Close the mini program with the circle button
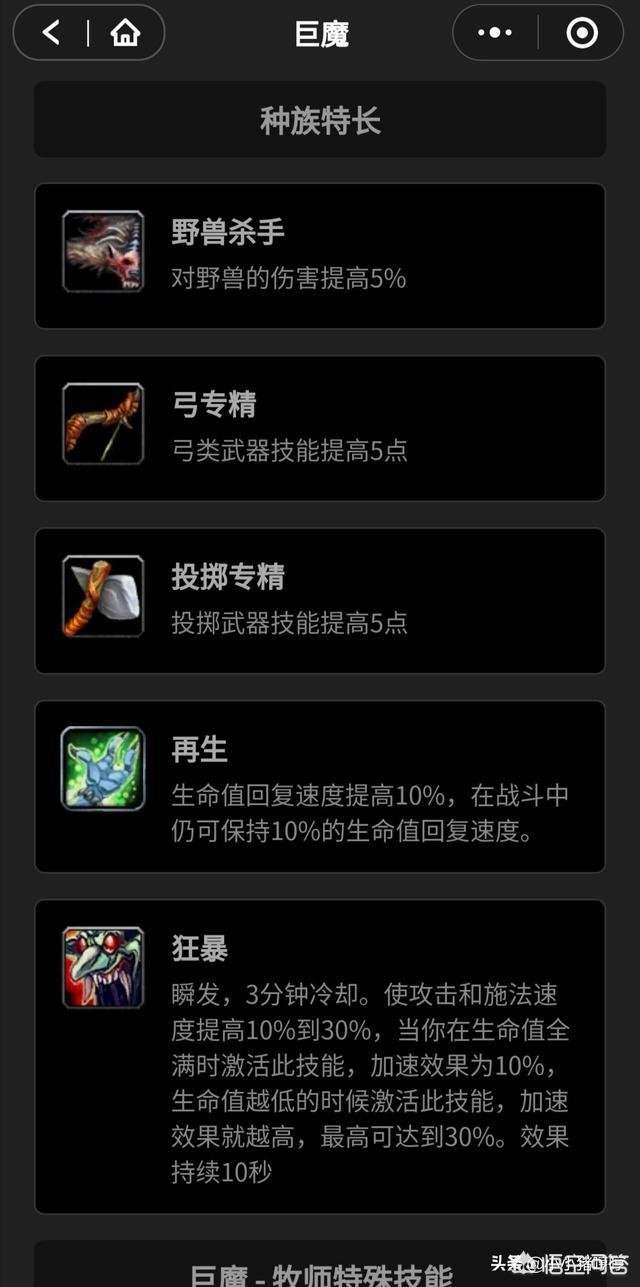This screenshot has width=640, height=1287. [x=582, y=33]
